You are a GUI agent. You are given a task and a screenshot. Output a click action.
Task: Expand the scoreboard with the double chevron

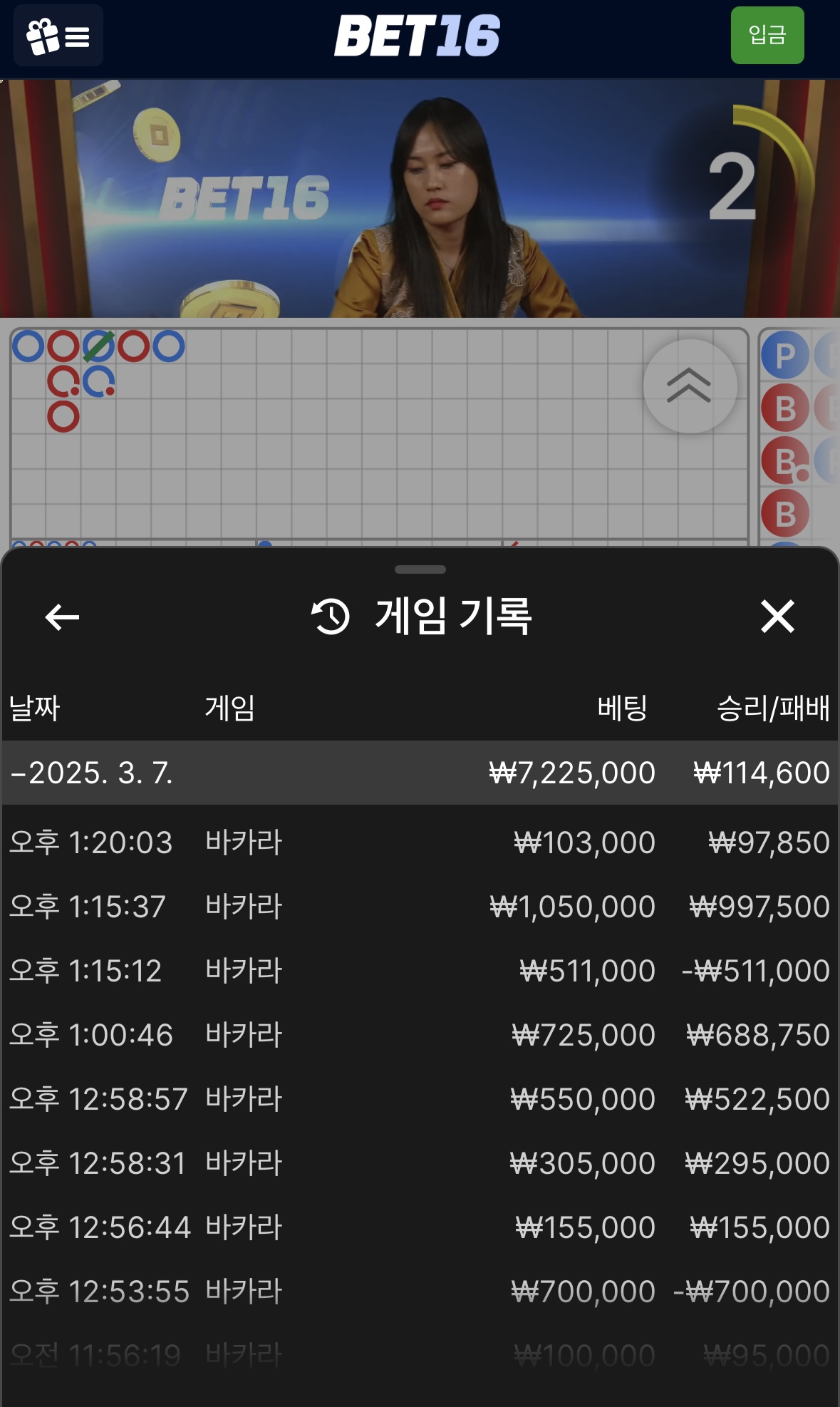[689, 386]
